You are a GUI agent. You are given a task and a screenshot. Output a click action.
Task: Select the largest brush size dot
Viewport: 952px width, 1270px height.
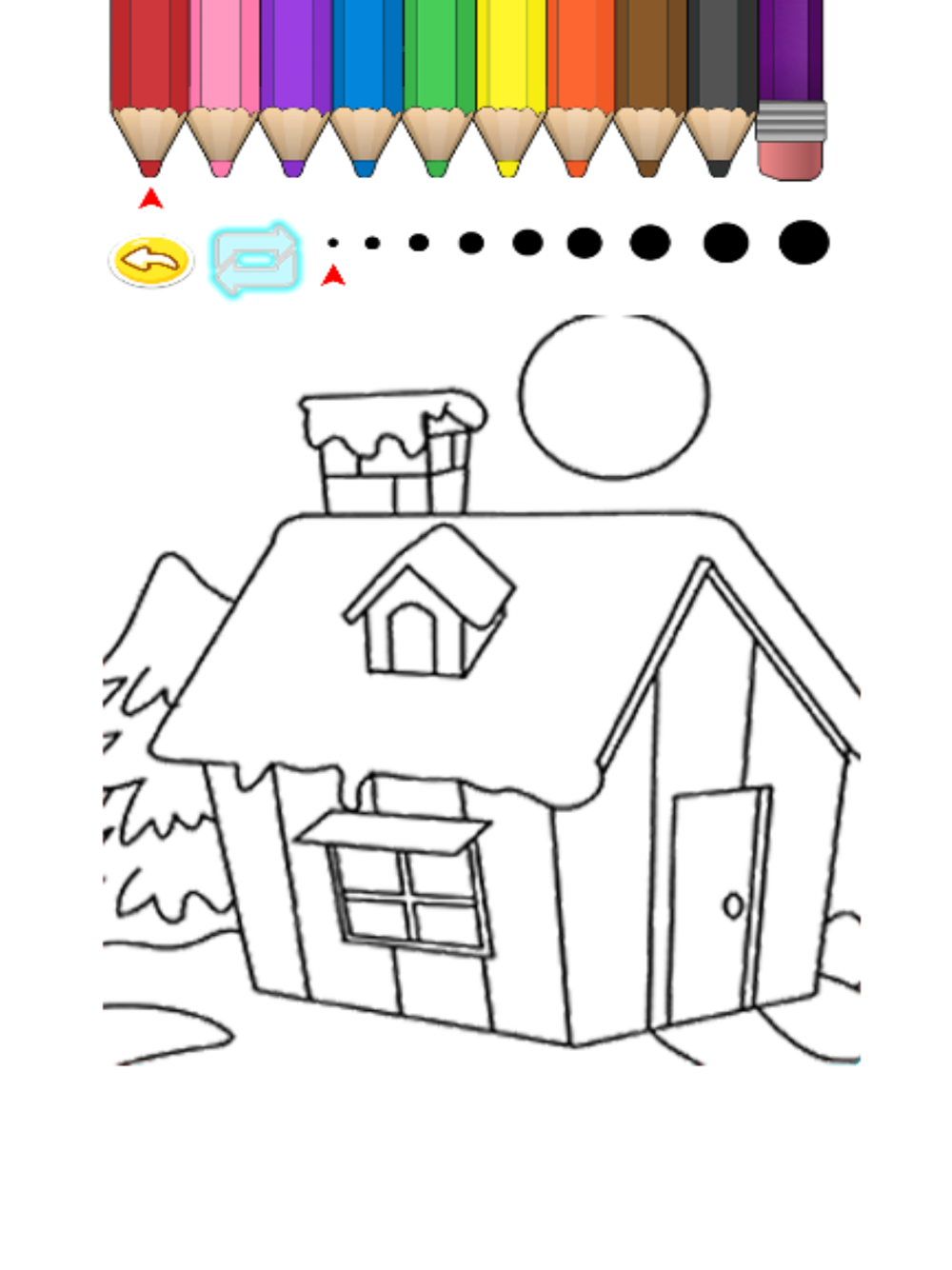803,242
